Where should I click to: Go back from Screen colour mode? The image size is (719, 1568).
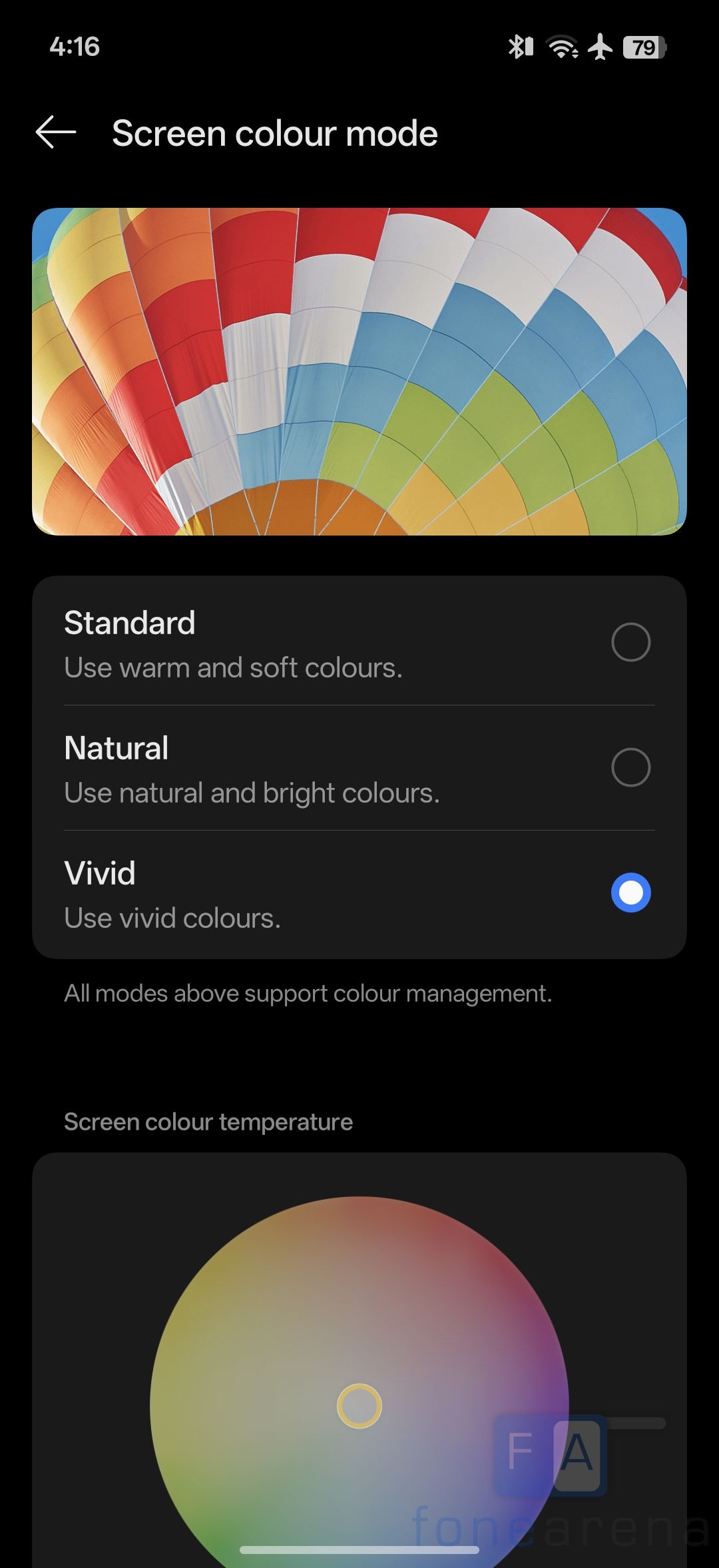56,133
